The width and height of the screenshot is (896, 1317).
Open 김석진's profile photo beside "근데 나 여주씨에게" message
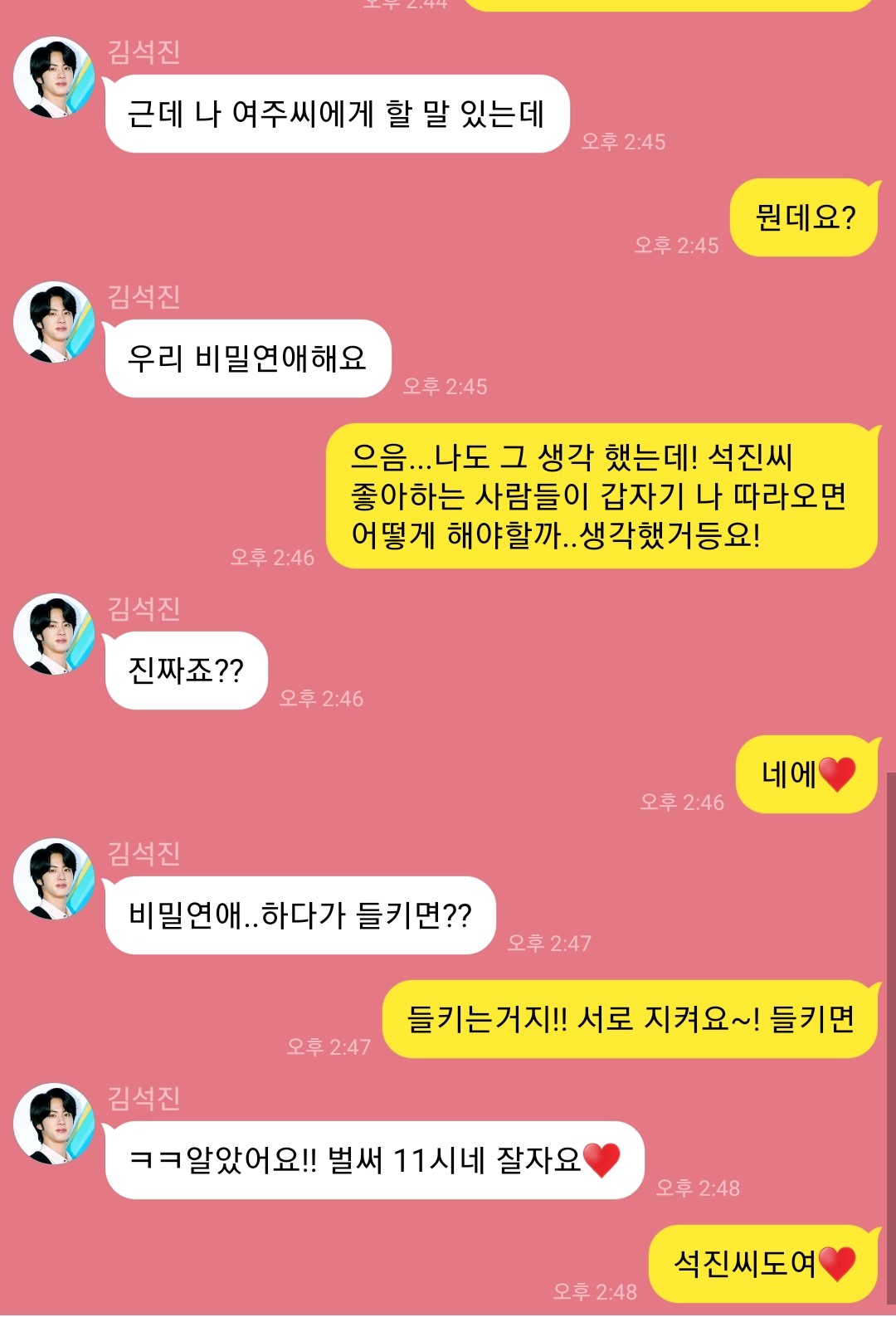coord(55,77)
